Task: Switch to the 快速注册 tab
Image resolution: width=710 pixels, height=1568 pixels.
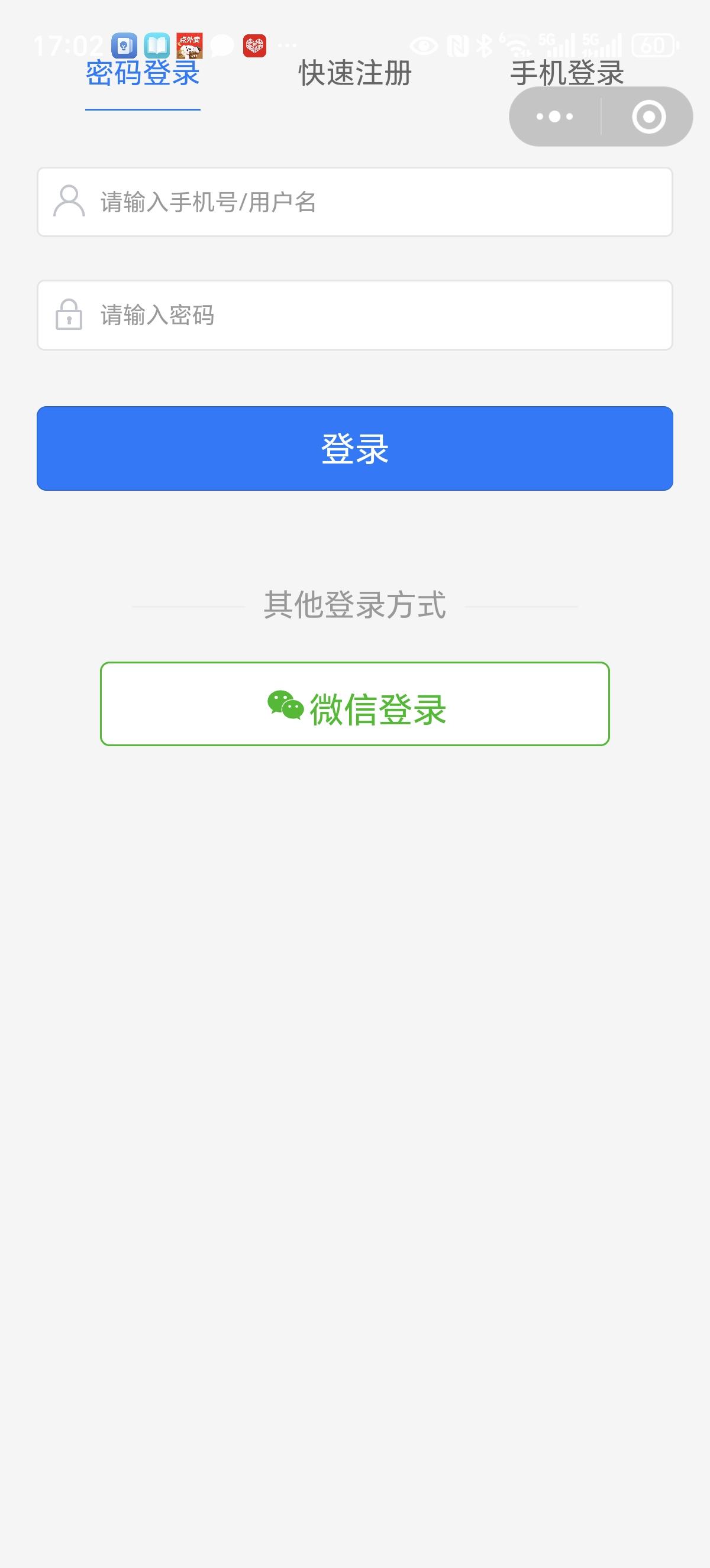Action: click(x=355, y=74)
